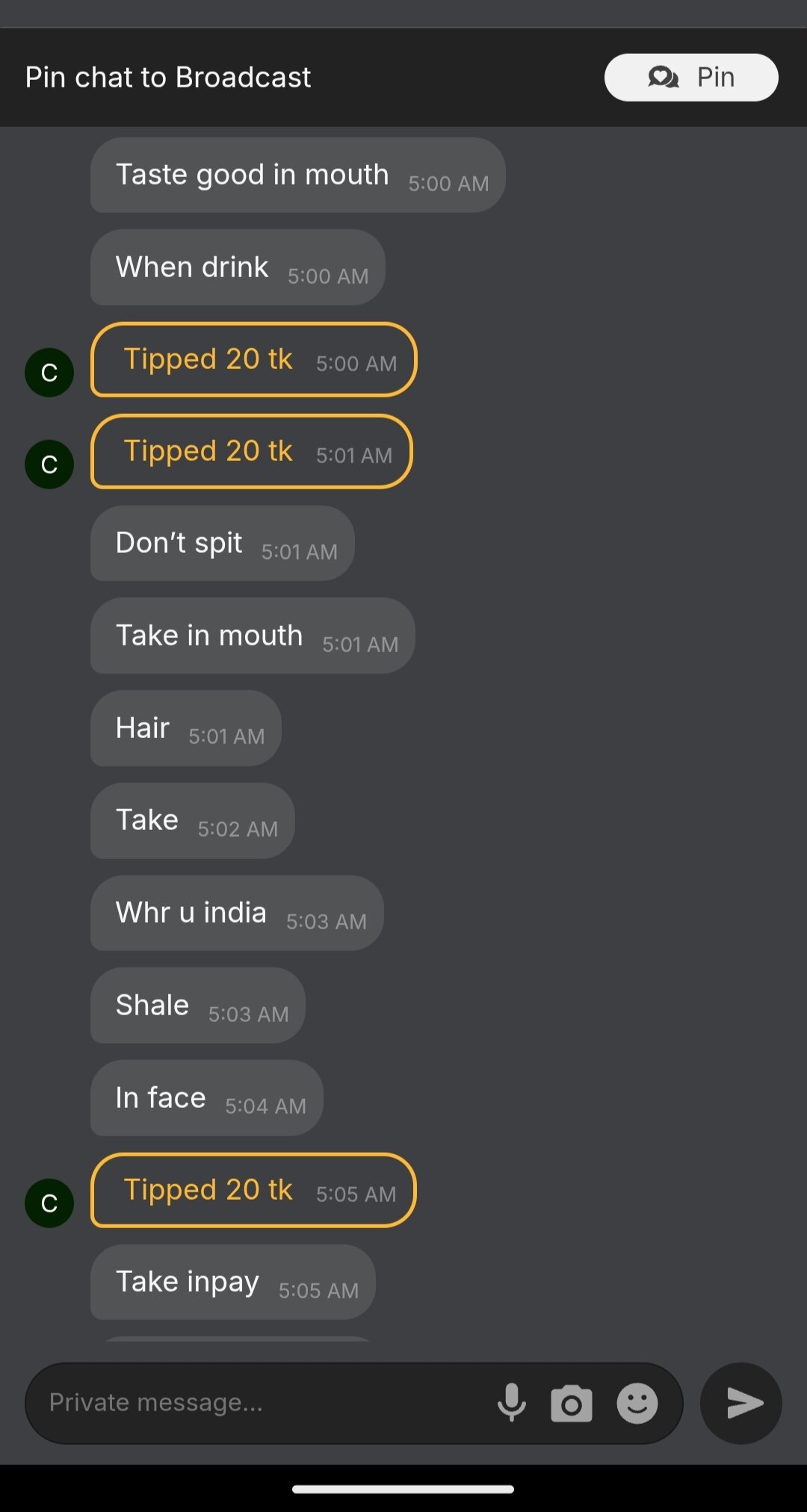Send the private message
Screen dimensions: 807x1512
[741, 1403]
